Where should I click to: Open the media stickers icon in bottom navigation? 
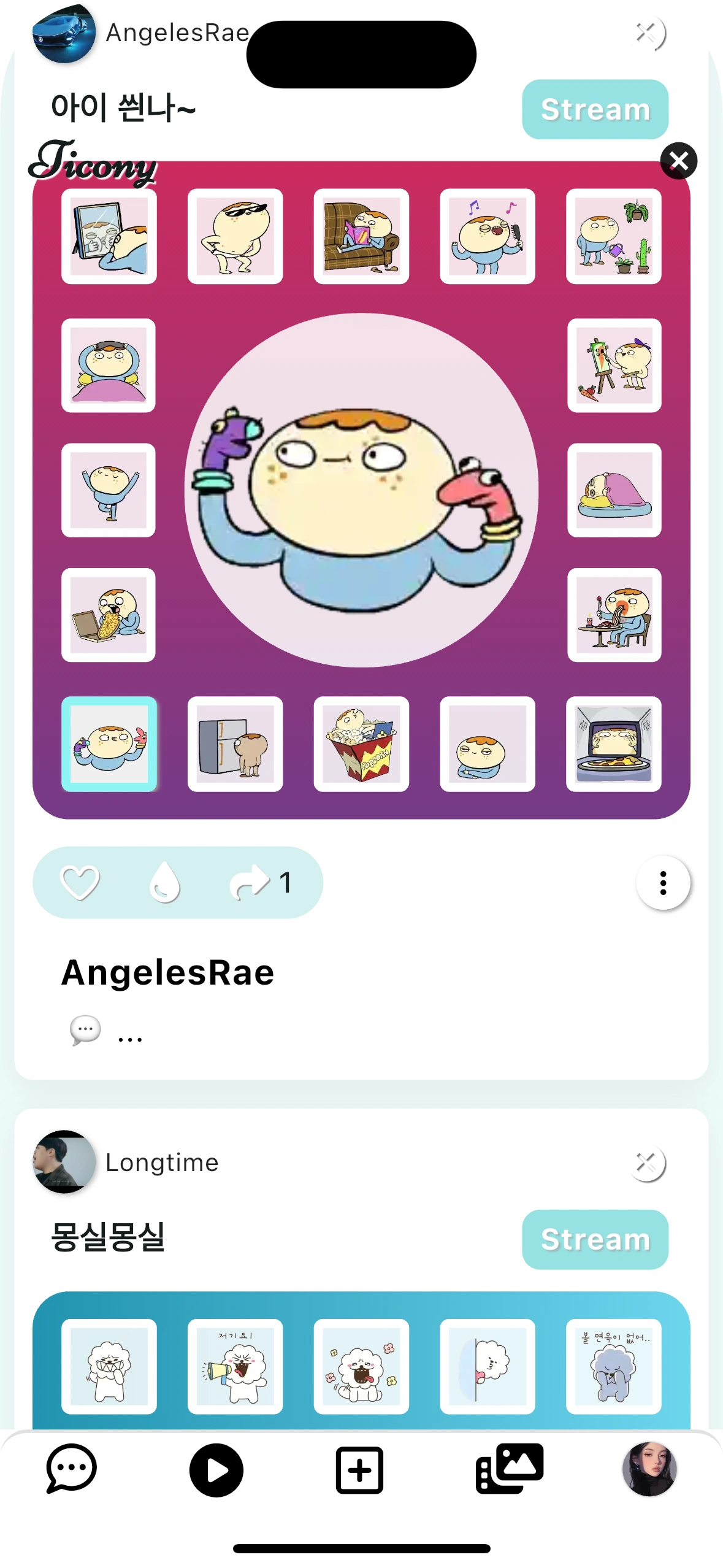pos(508,1469)
